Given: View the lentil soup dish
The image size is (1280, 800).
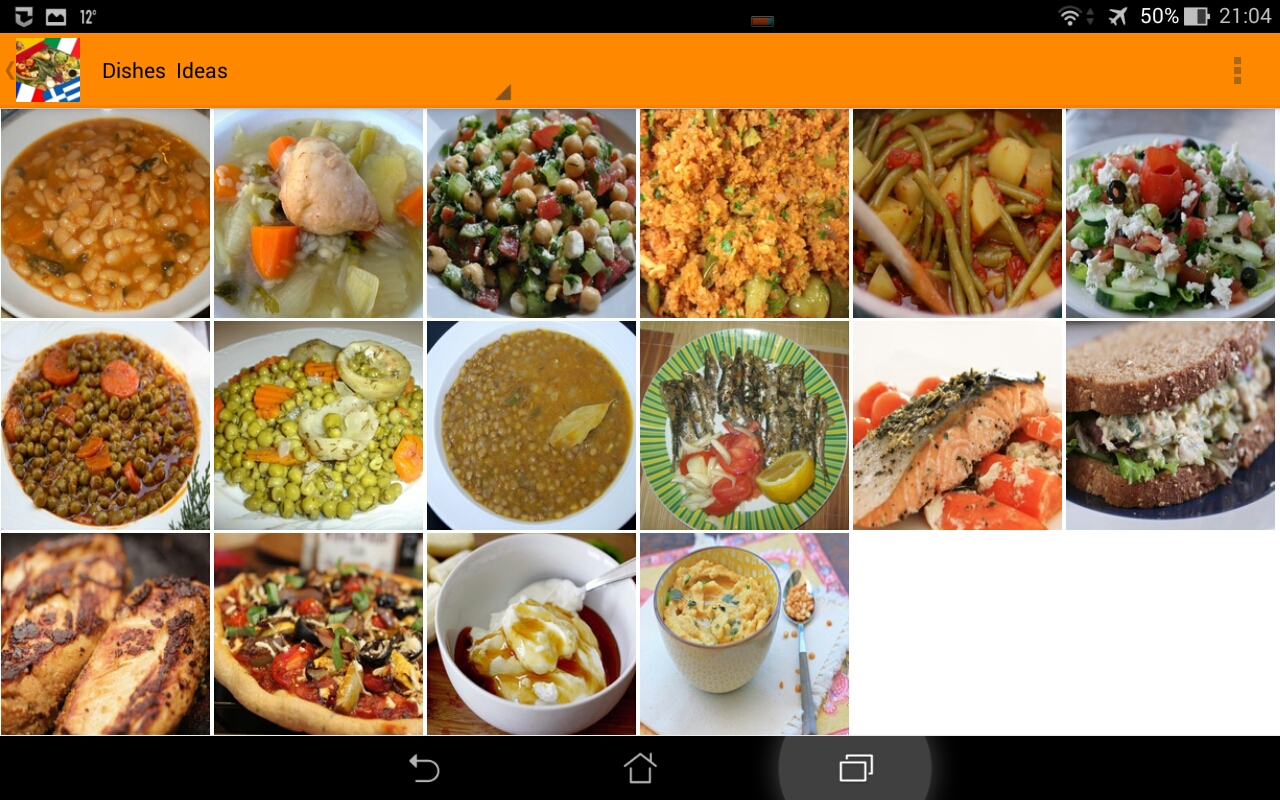Looking at the screenshot, I should click(532, 425).
